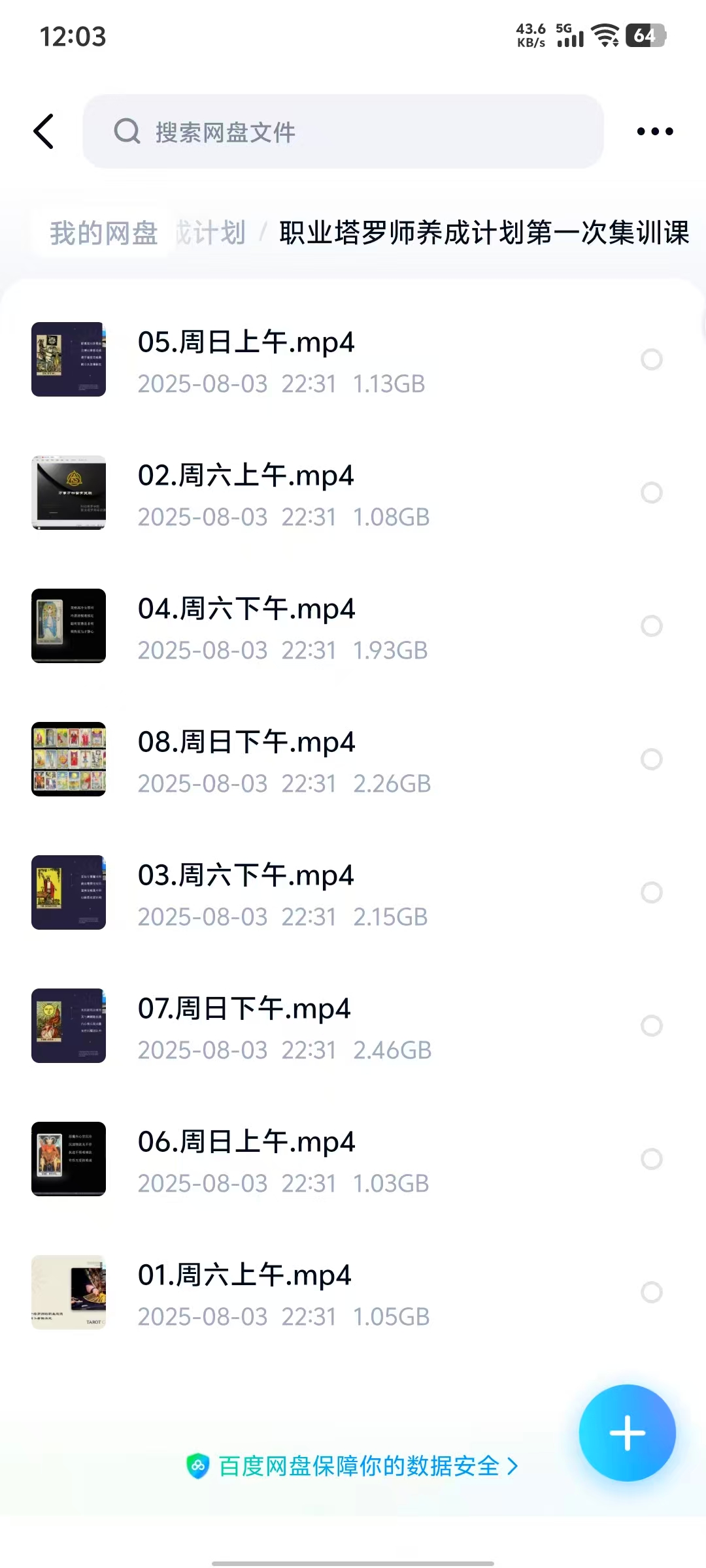Open 04.周六下午.mp4 from the list

pos(246,610)
